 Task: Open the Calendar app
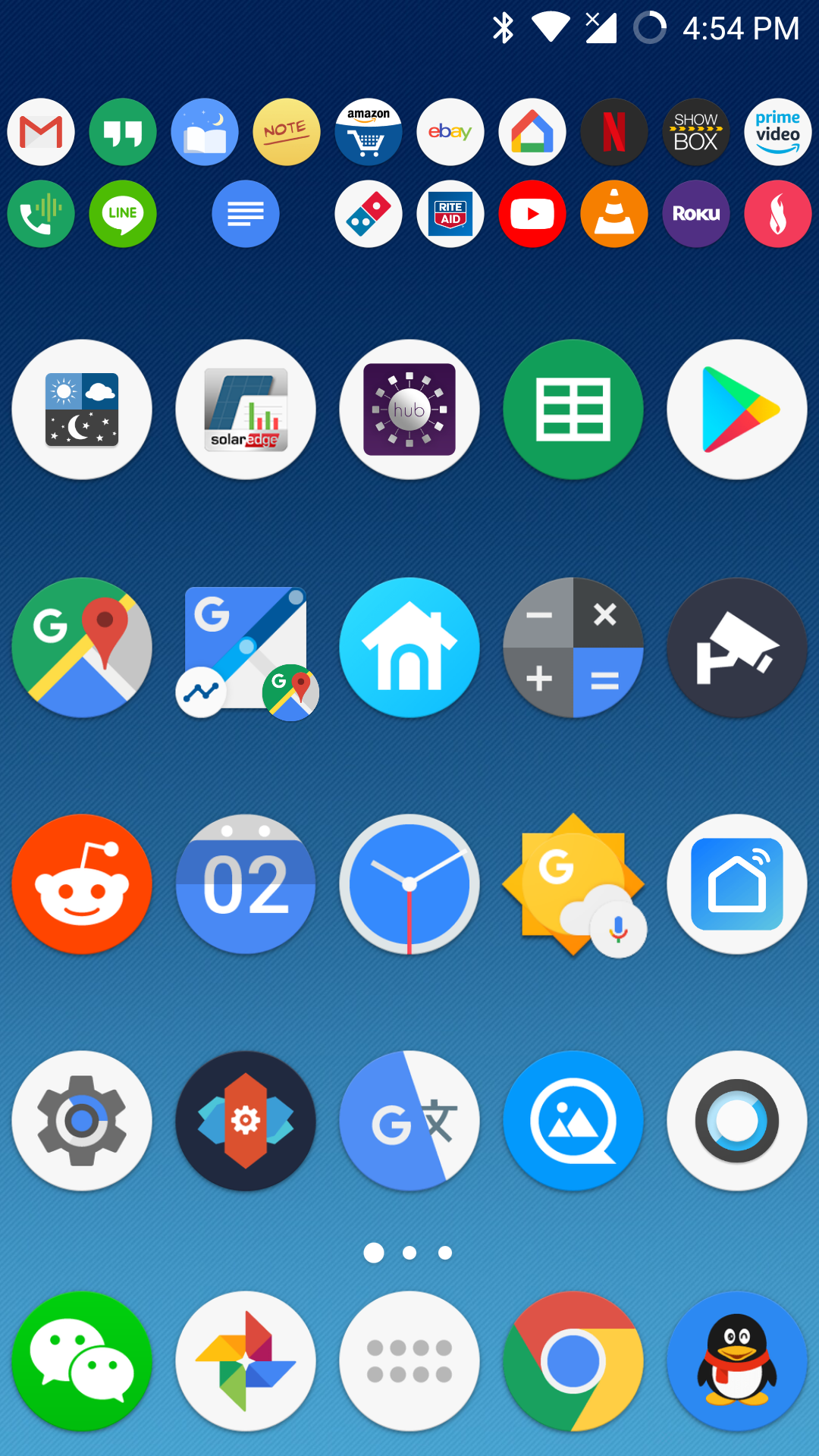point(246,884)
